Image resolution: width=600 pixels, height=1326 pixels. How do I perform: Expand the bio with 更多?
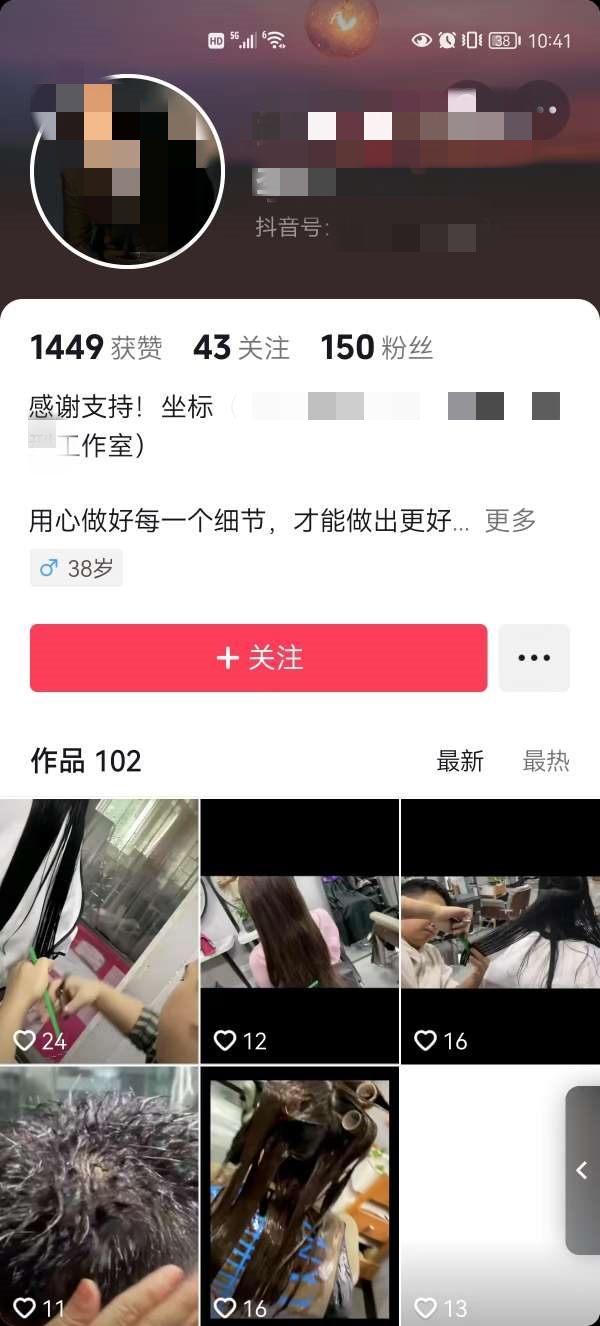511,520
